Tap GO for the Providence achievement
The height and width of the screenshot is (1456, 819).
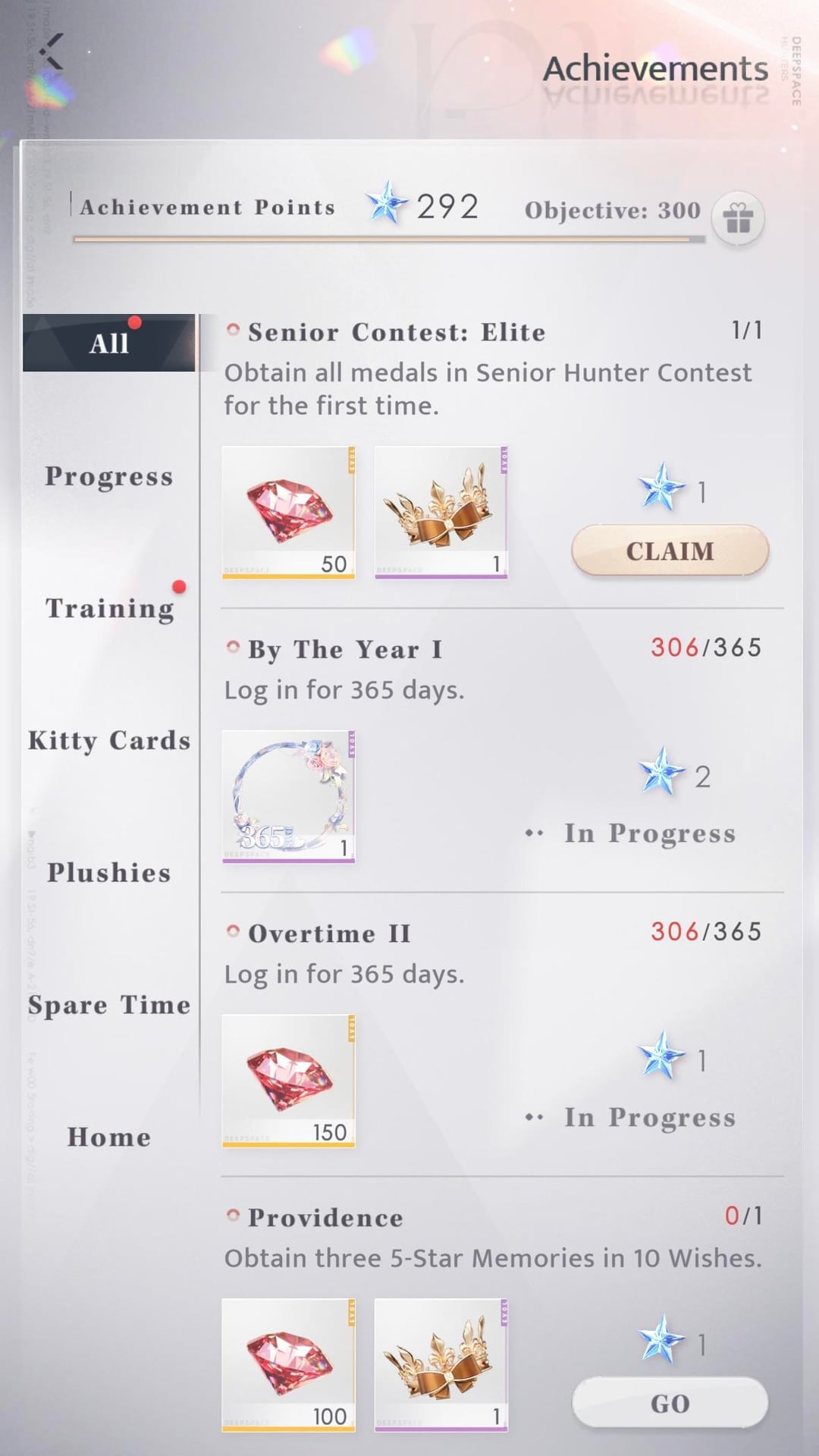[x=670, y=1403]
